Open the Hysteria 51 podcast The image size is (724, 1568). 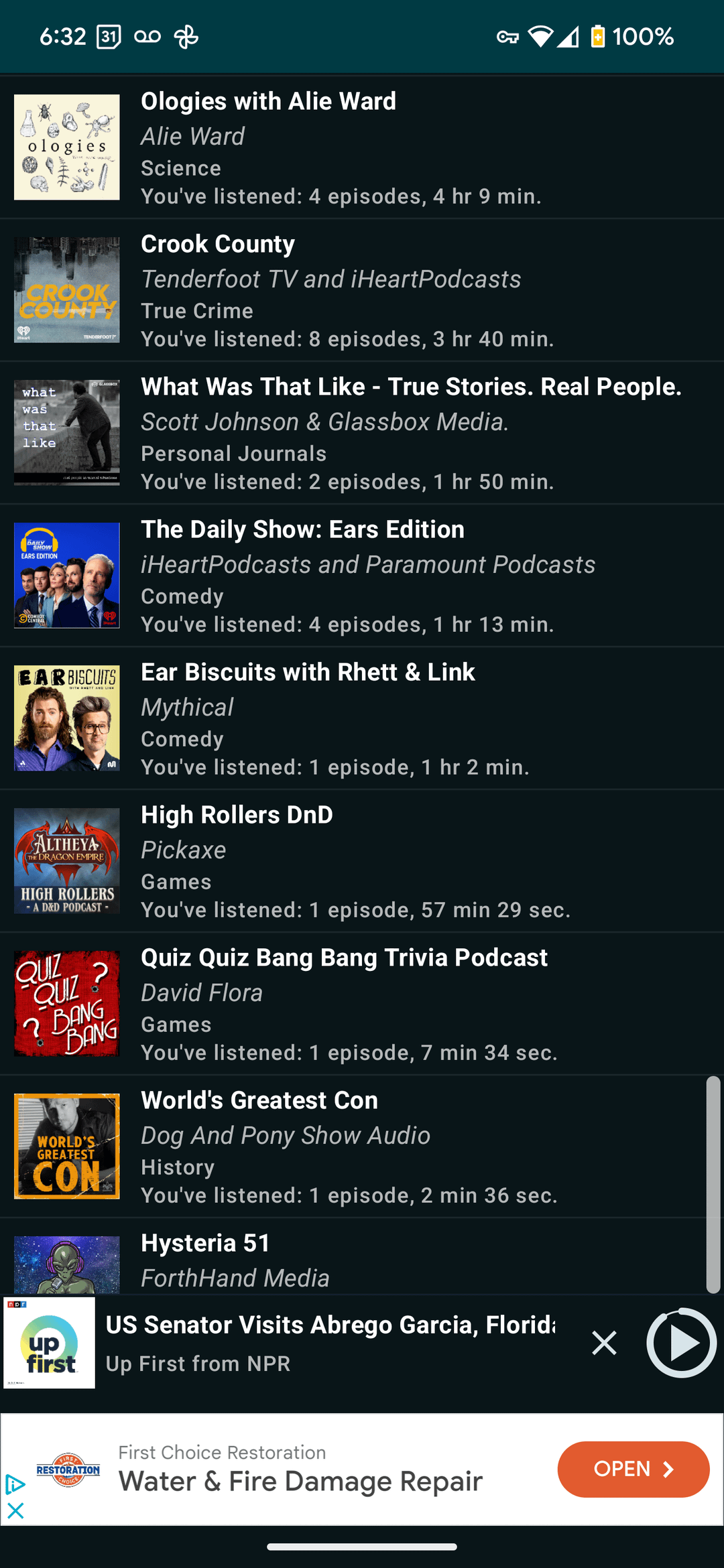(362, 1260)
